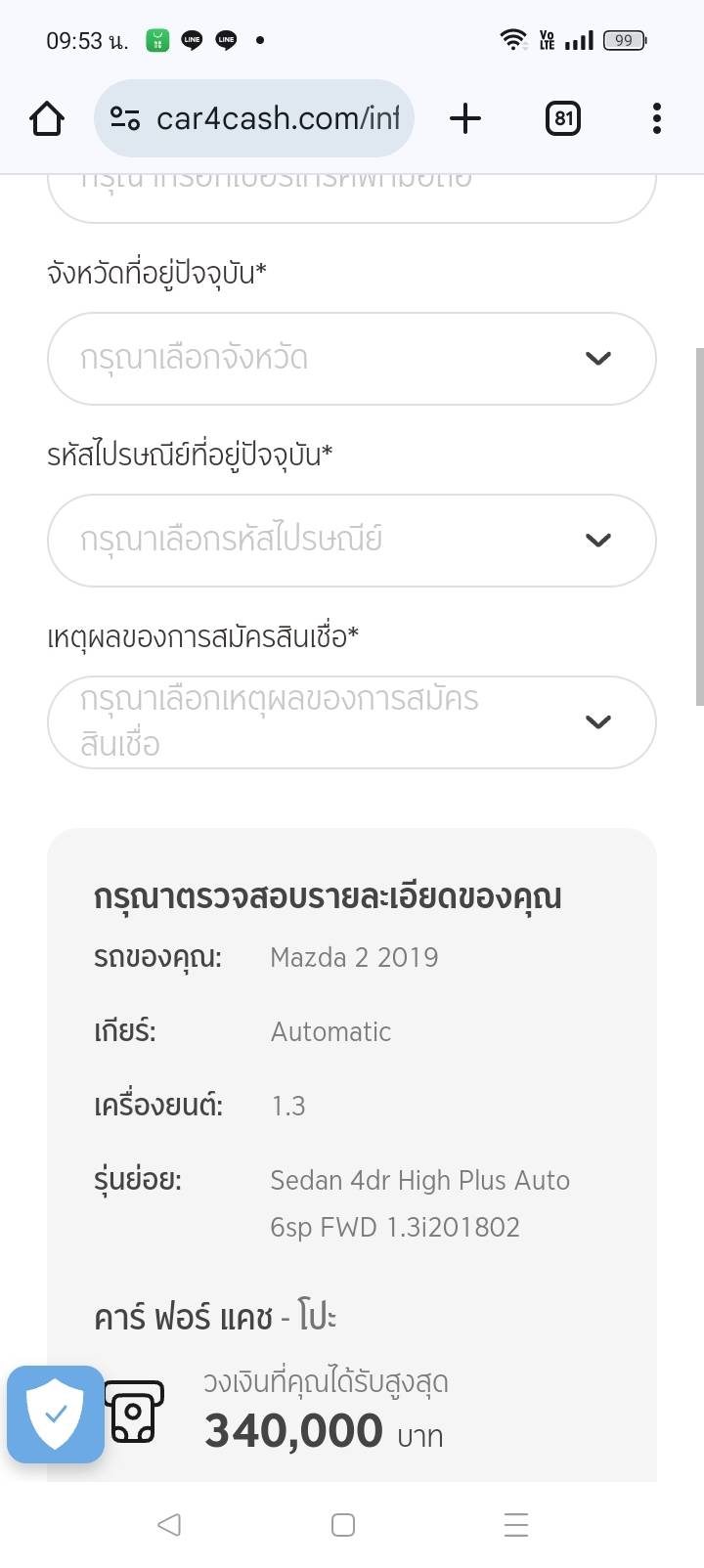Tap the partially hidden phone number field
Image resolution: width=704 pixels, height=1568 pixels.
tap(351, 196)
